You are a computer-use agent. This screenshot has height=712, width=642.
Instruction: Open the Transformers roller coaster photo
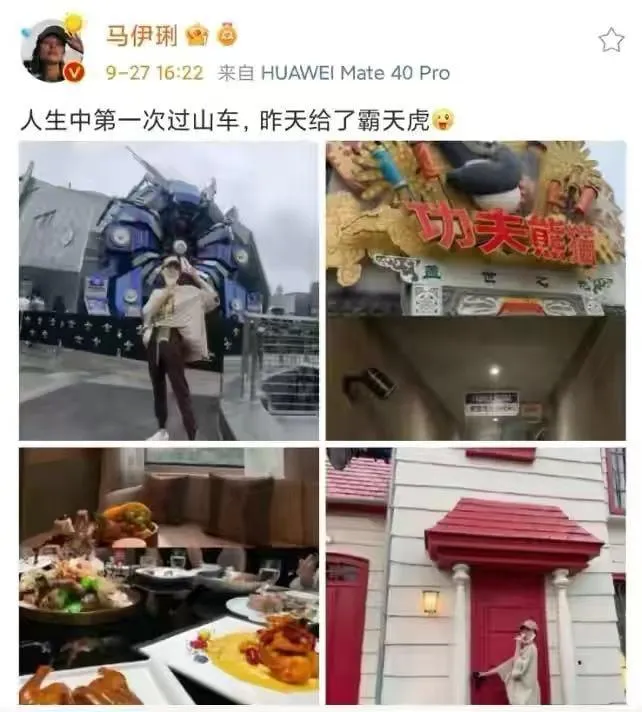[x=168, y=290]
